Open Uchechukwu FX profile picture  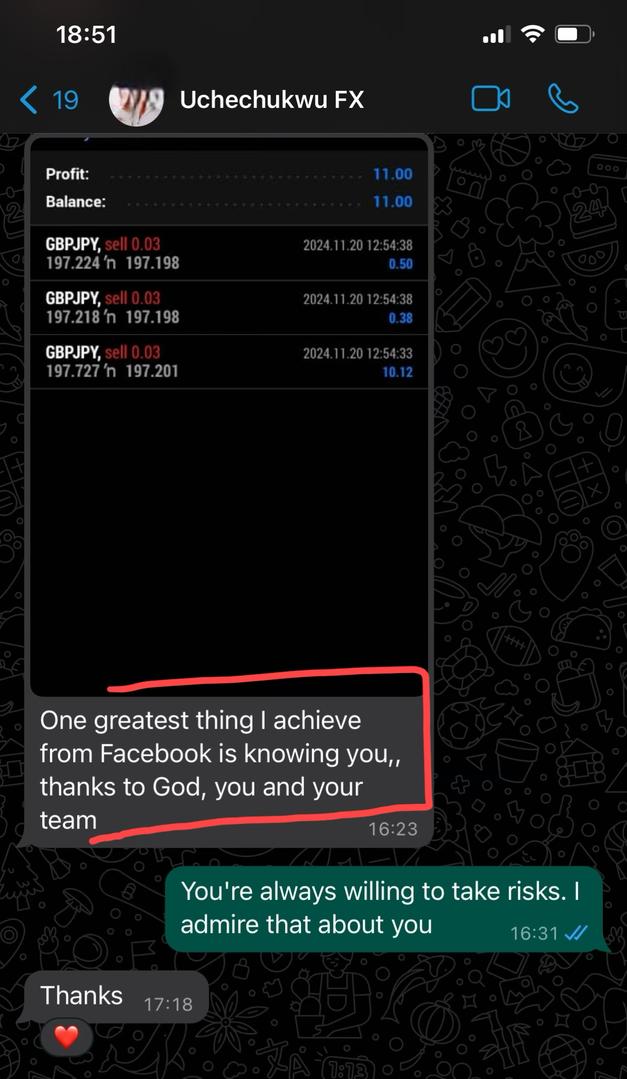pos(135,100)
